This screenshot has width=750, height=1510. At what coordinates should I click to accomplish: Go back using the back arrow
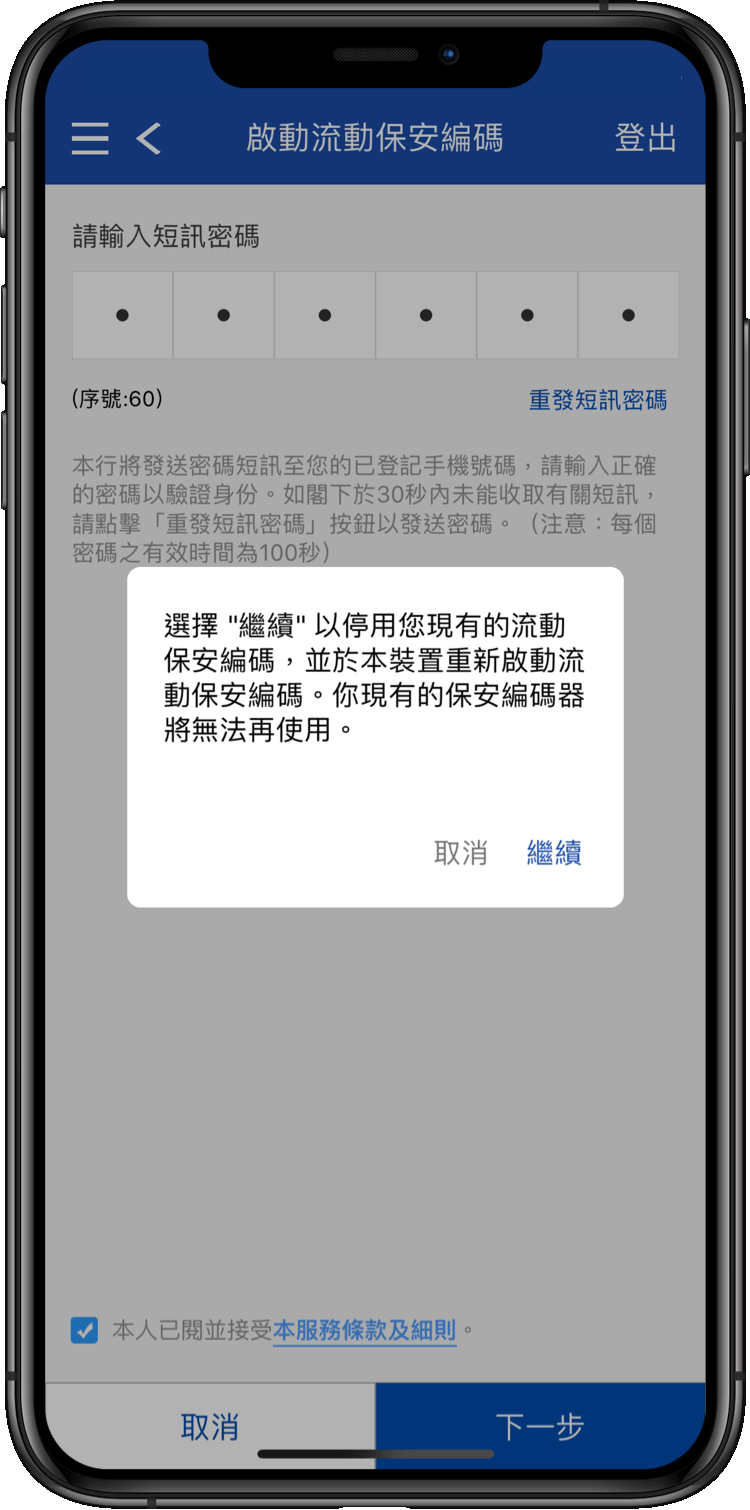pyautogui.click(x=149, y=138)
